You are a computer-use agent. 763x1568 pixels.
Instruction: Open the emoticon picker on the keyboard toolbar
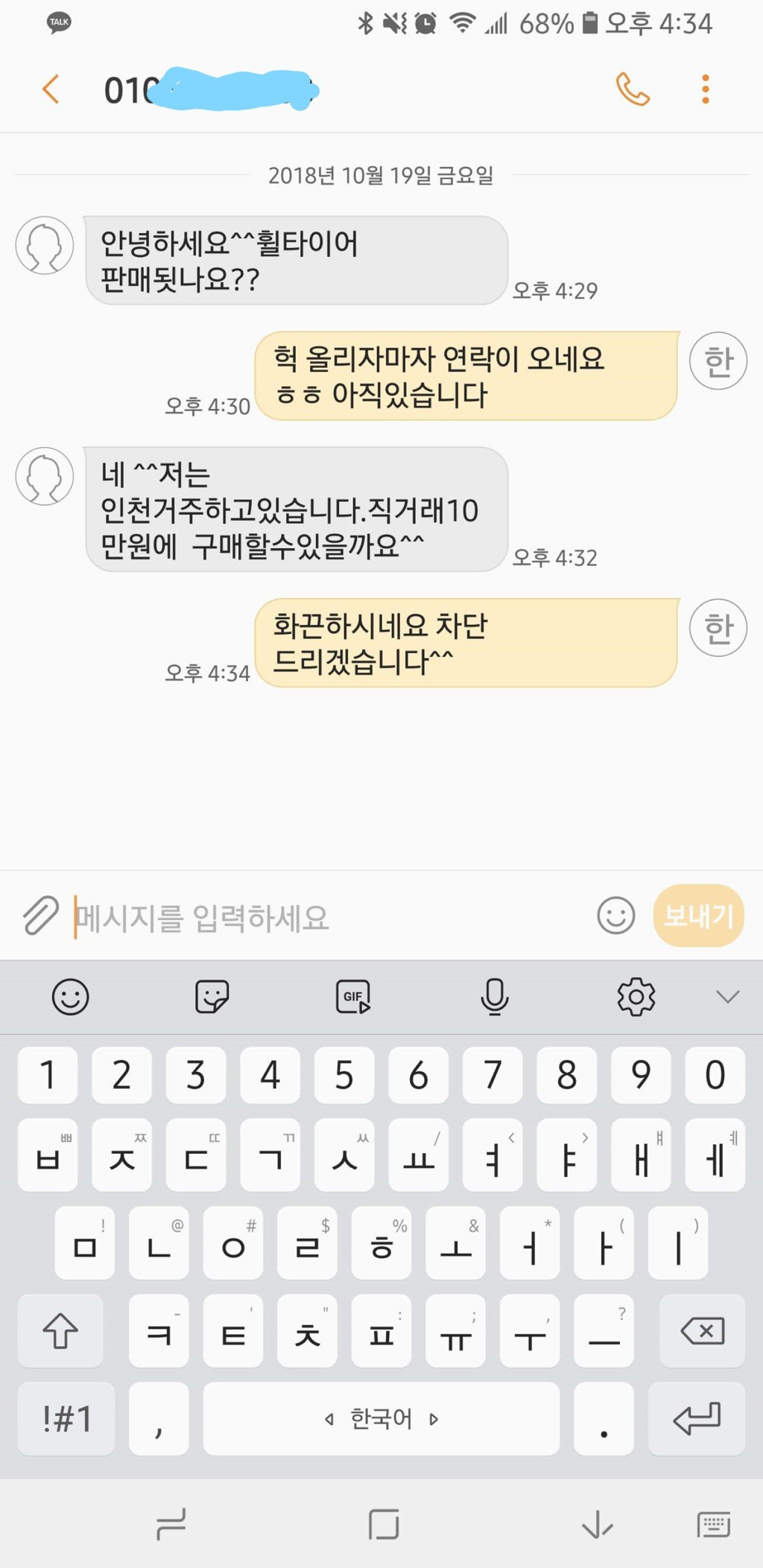tap(69, 997)
